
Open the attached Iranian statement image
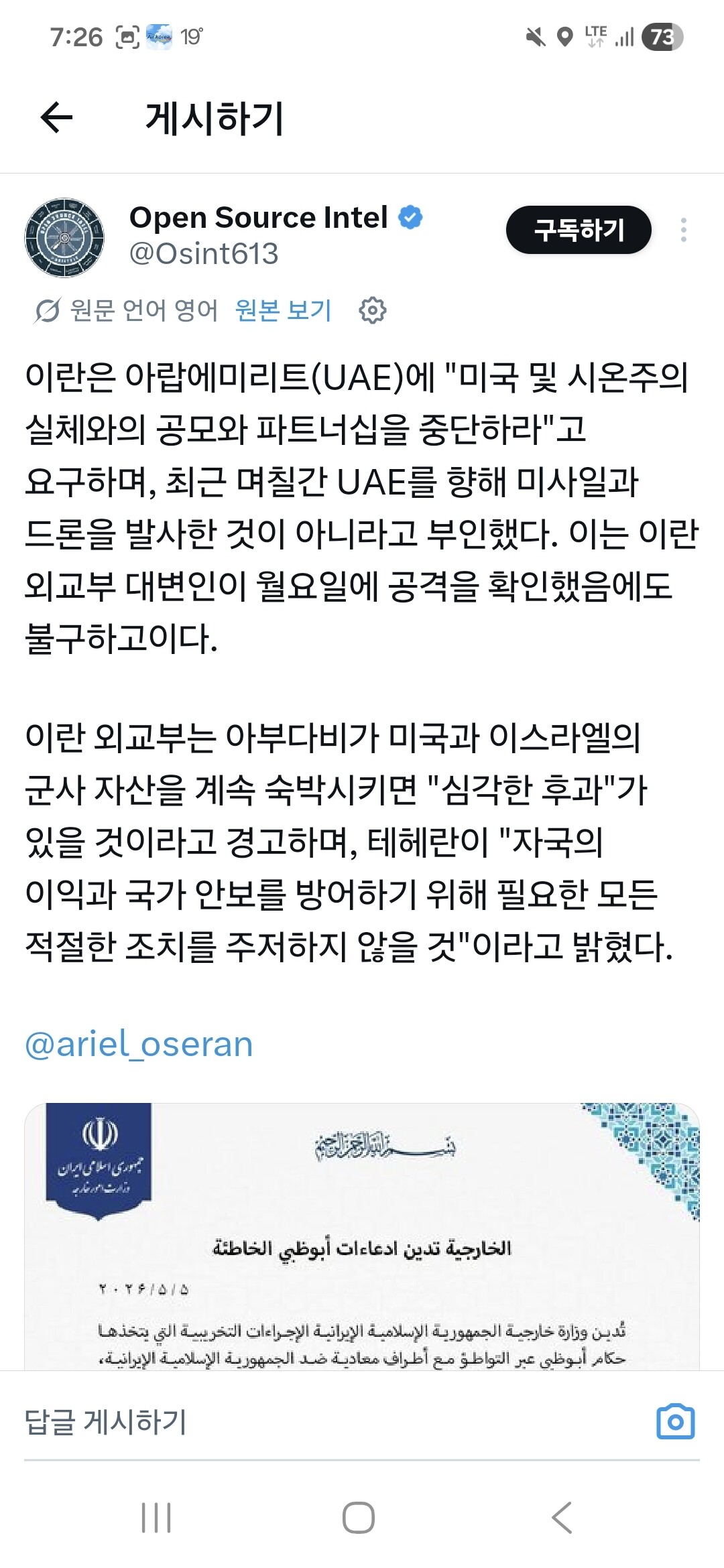[x=362, y=1236]
